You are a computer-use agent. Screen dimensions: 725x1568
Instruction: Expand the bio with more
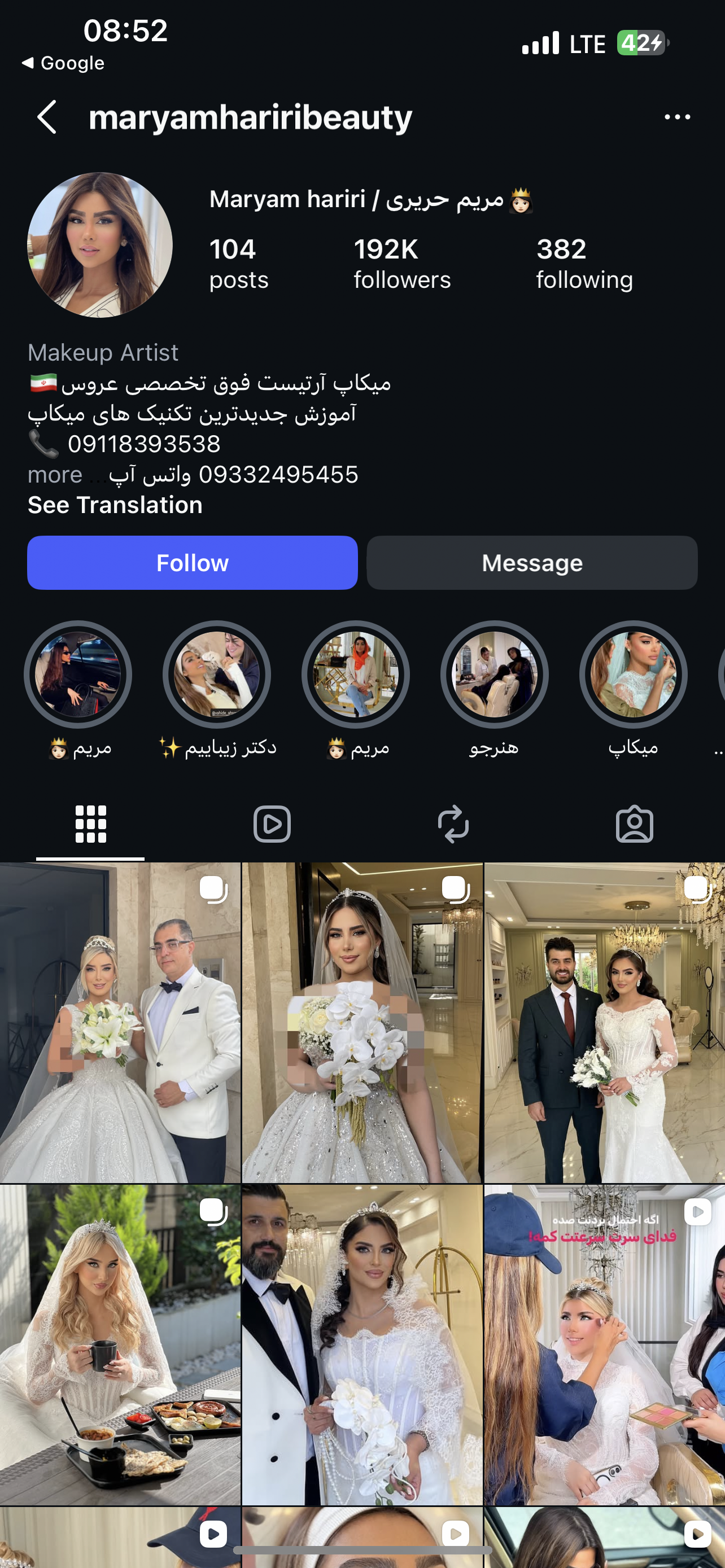coord(55,475)
